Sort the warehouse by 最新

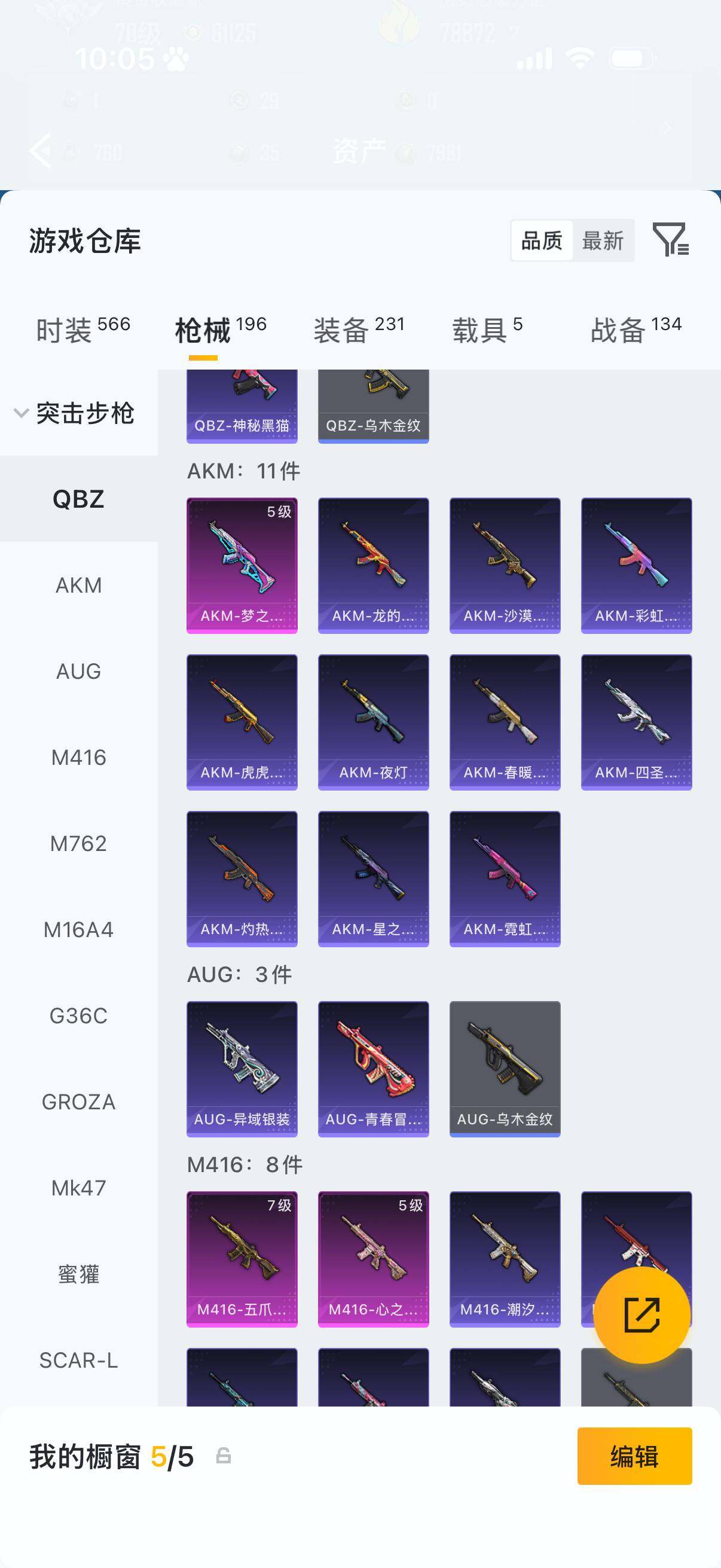[x=603, y=241]
